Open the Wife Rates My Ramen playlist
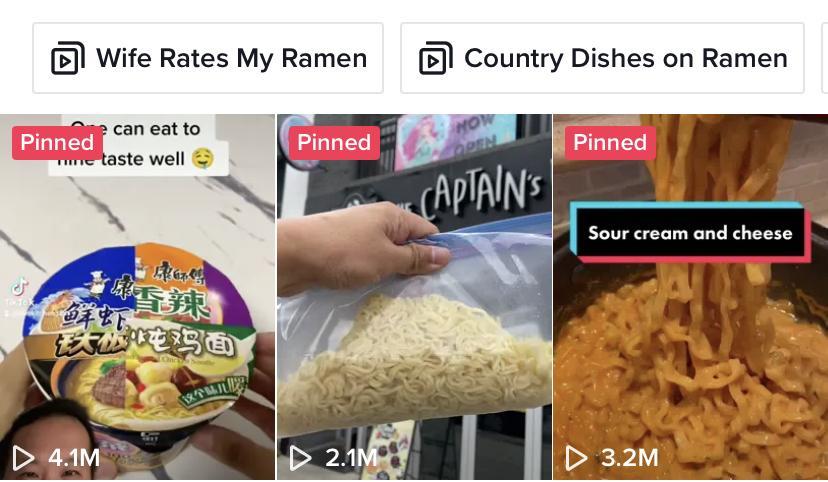This screenshot has height=482, width=828. [208, 58]
